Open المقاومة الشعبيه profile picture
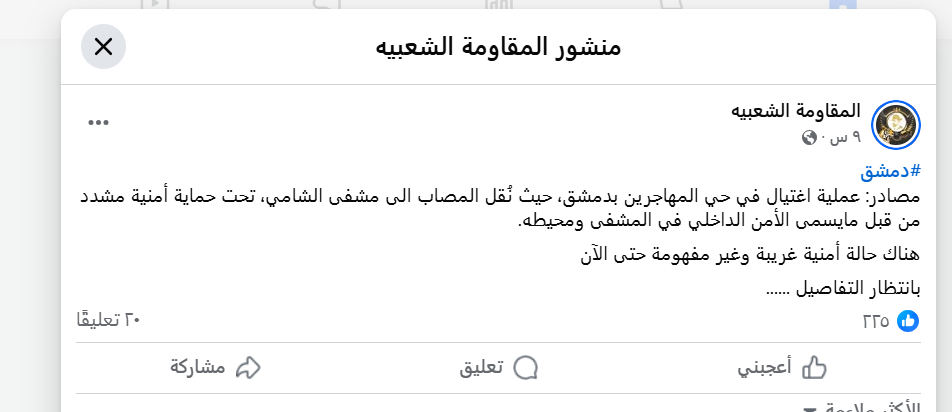 pos(896,125)
